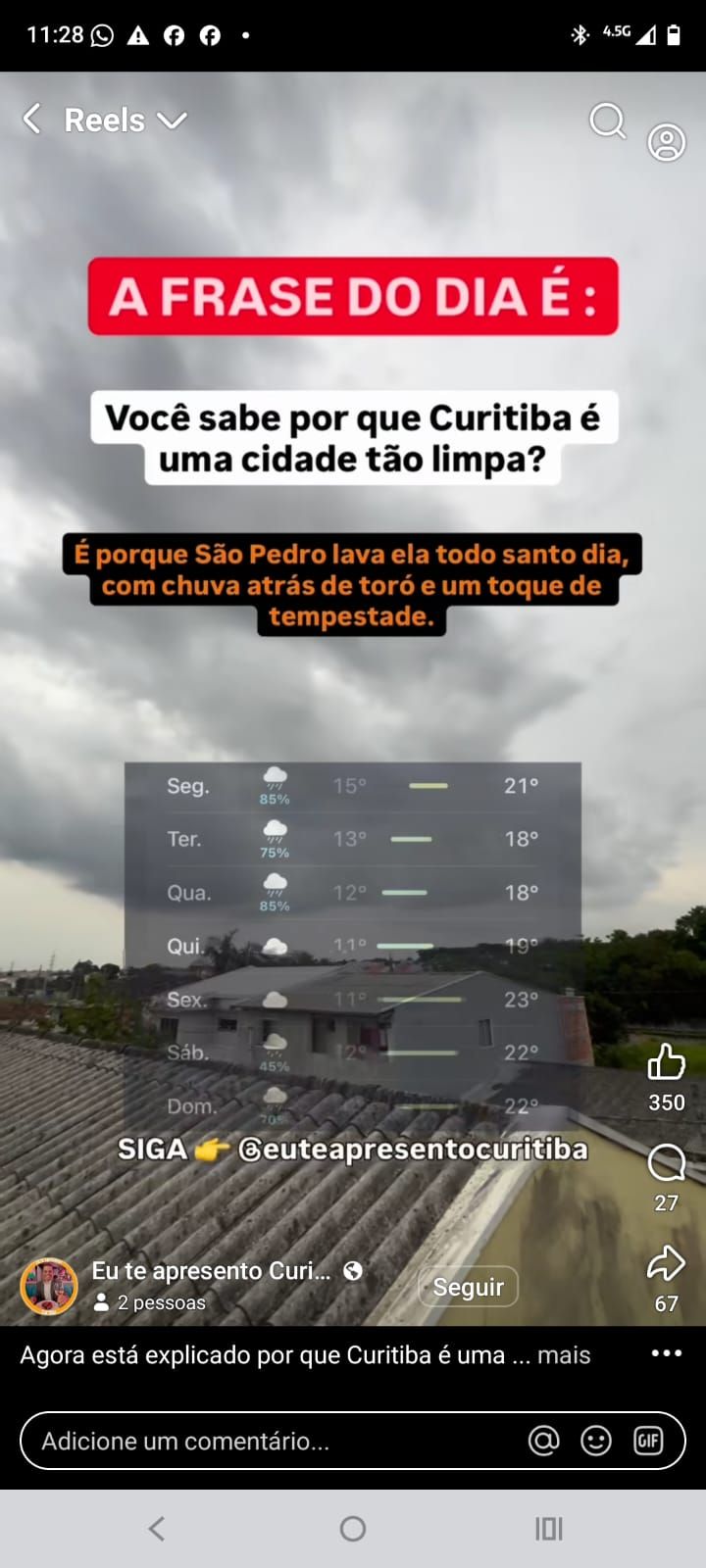Open the emoji picker in comment box
The image size is (706, 1568).
tap(596, 1441)
